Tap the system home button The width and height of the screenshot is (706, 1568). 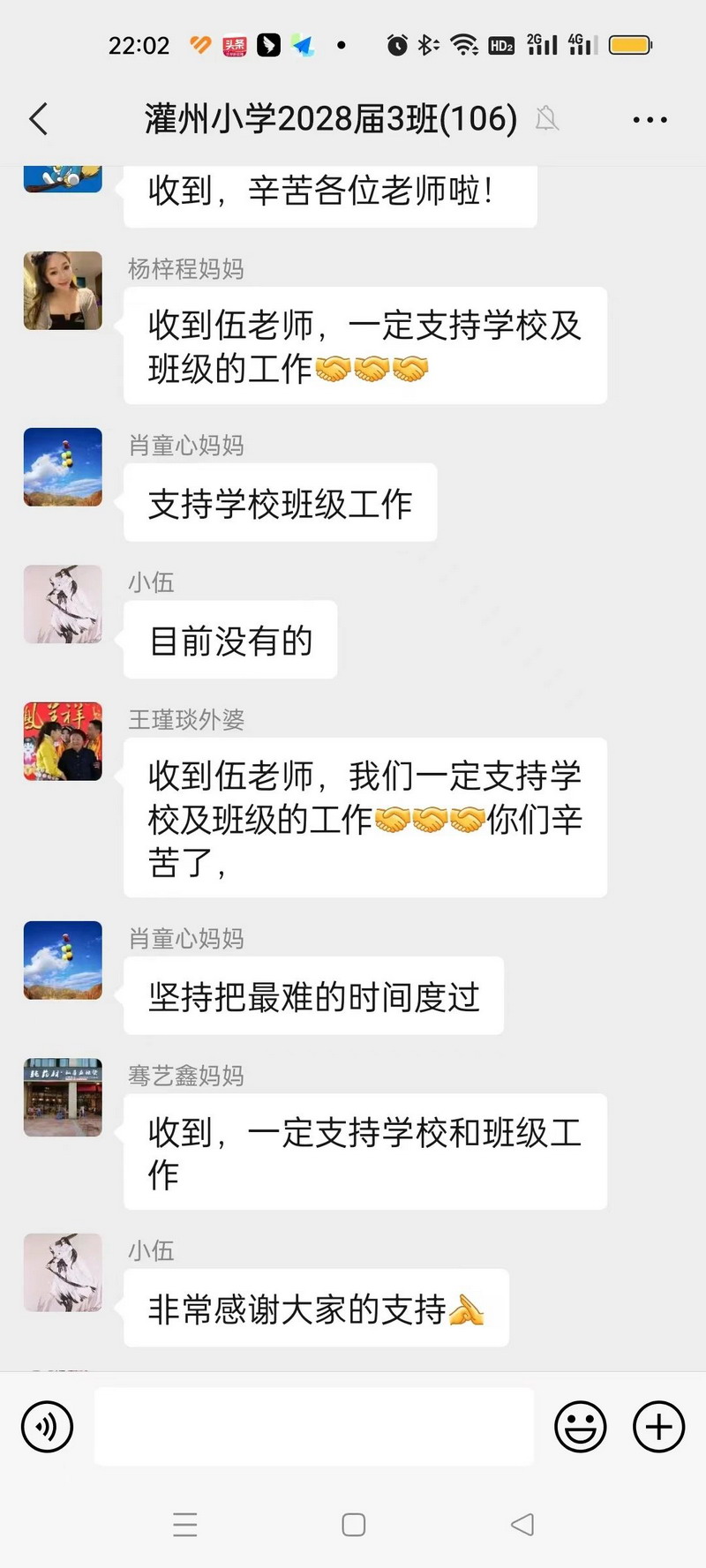coord(353,1525)
